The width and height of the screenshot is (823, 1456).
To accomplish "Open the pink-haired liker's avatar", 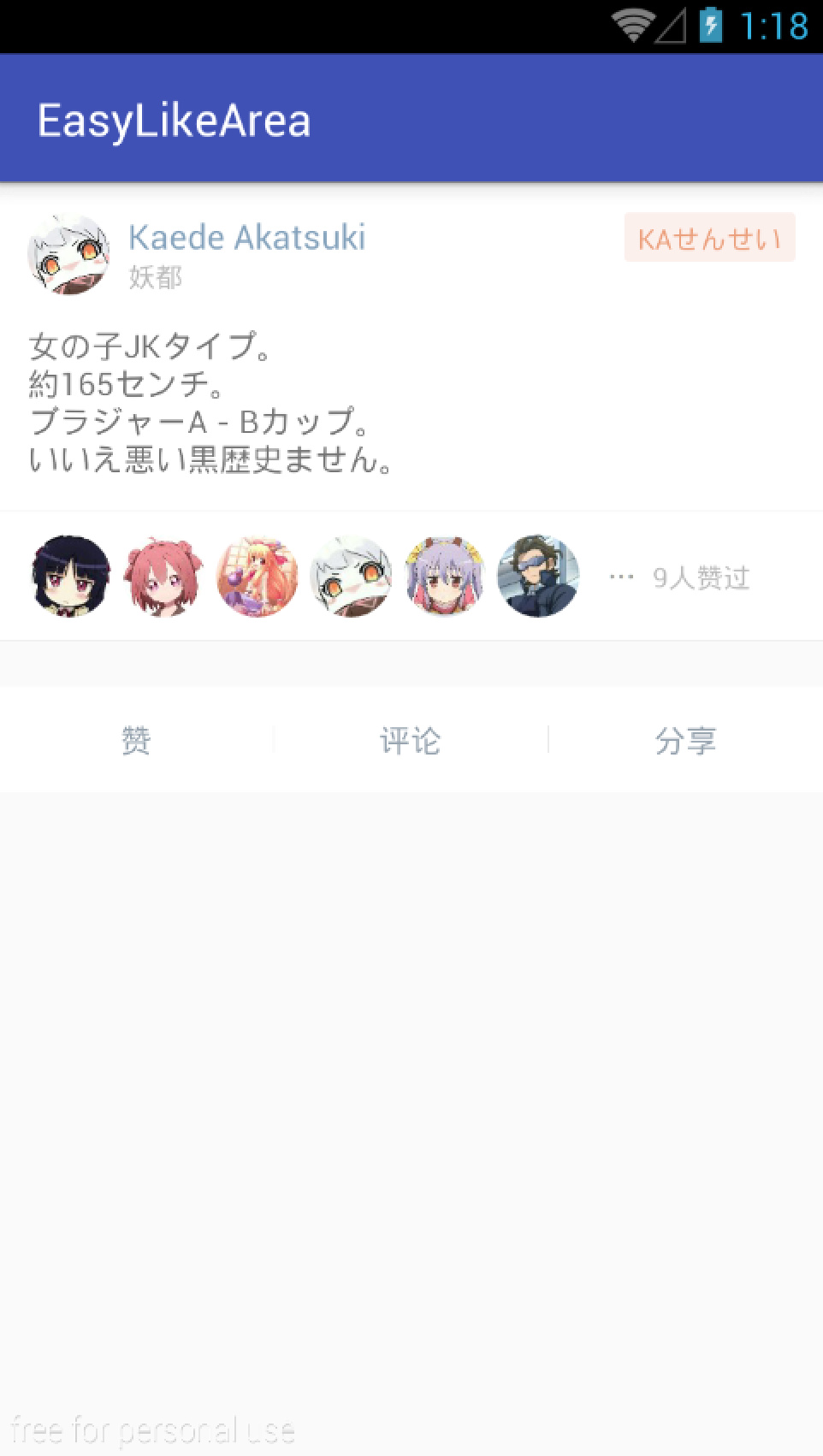I will [x=163, y=577].
